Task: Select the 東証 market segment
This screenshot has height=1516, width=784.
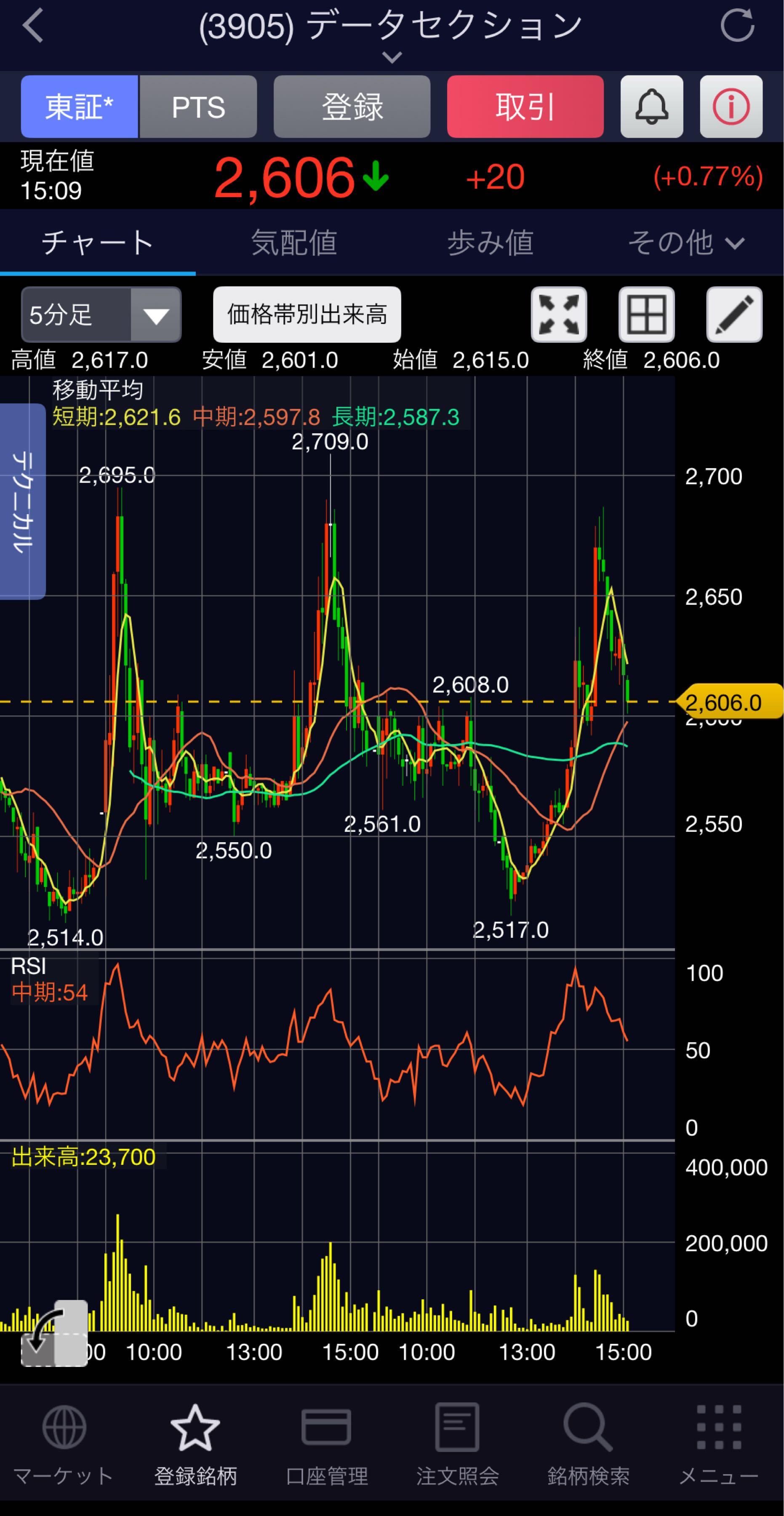Action: coord(80,107)
